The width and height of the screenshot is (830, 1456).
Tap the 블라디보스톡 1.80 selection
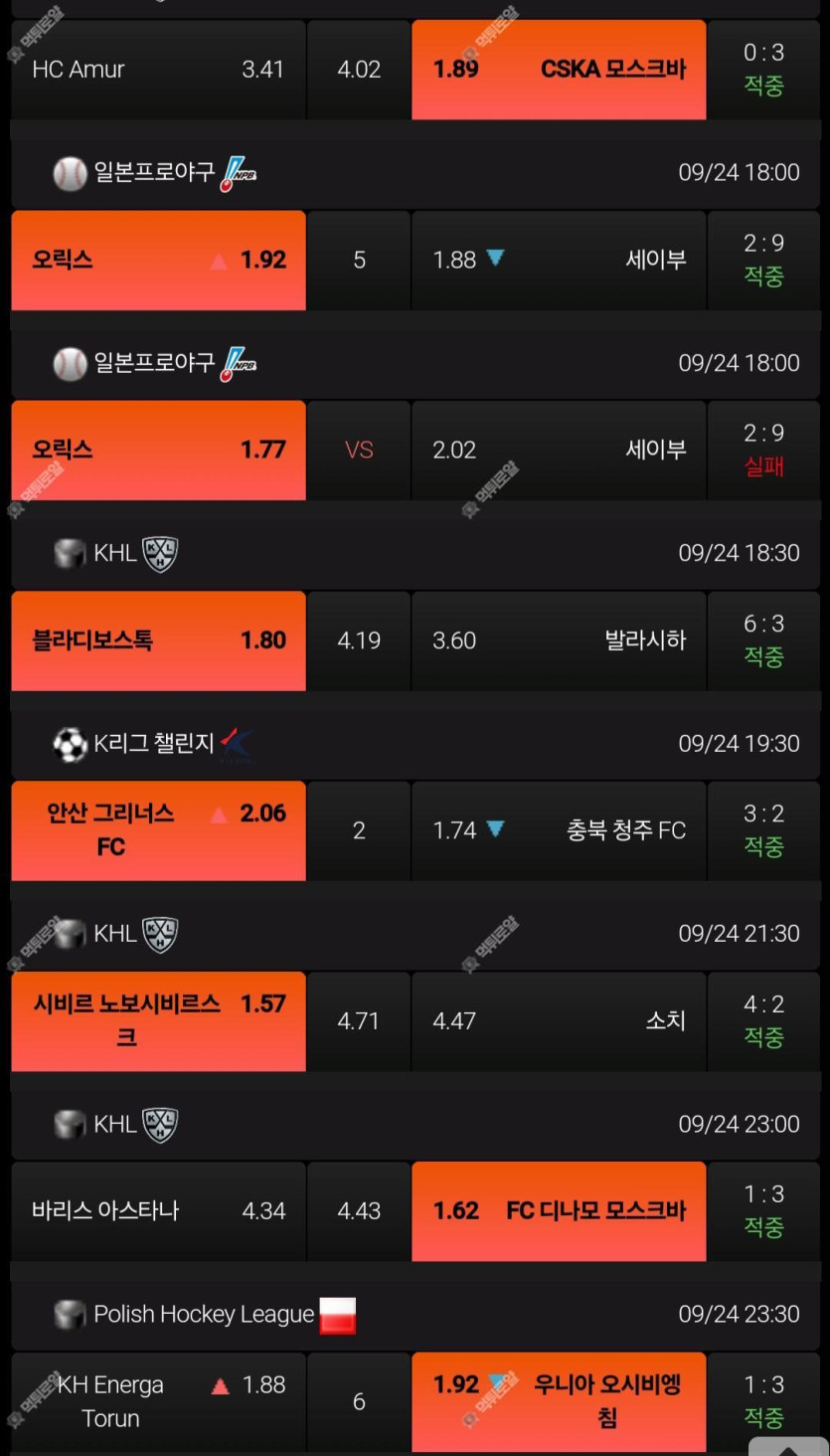[158, 640]
